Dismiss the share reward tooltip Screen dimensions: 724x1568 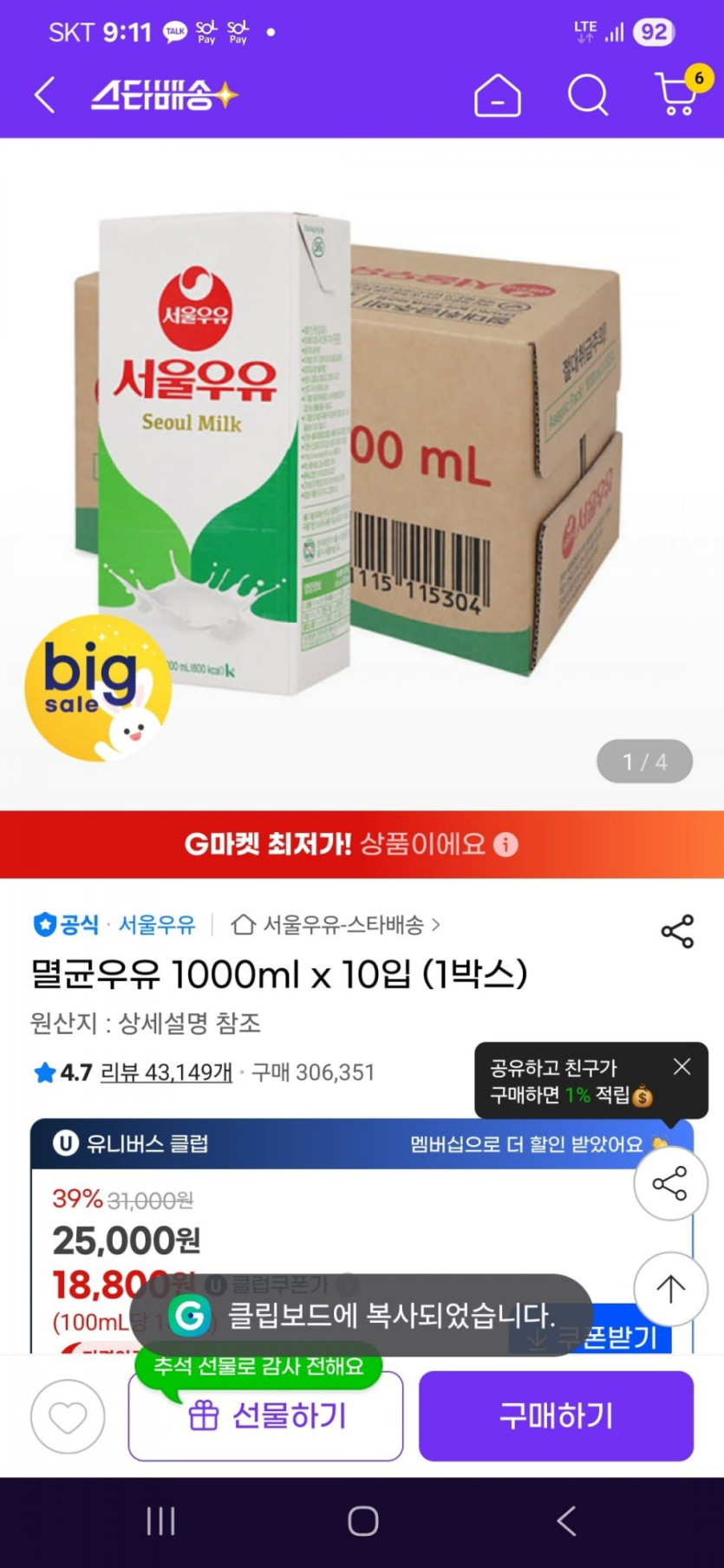click(x=682, y=1066)
